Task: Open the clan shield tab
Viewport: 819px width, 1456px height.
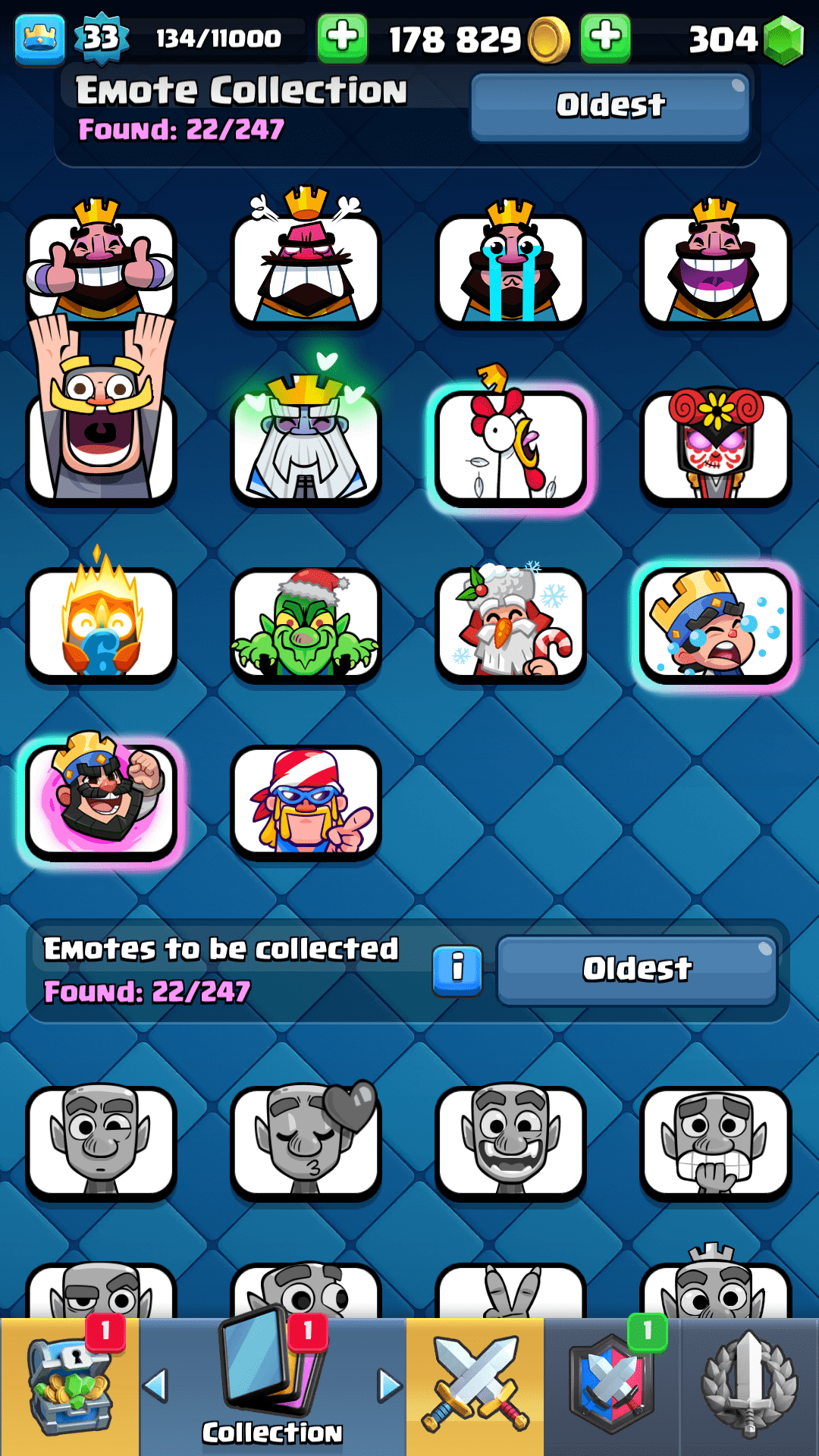Action: point(611,1386)
